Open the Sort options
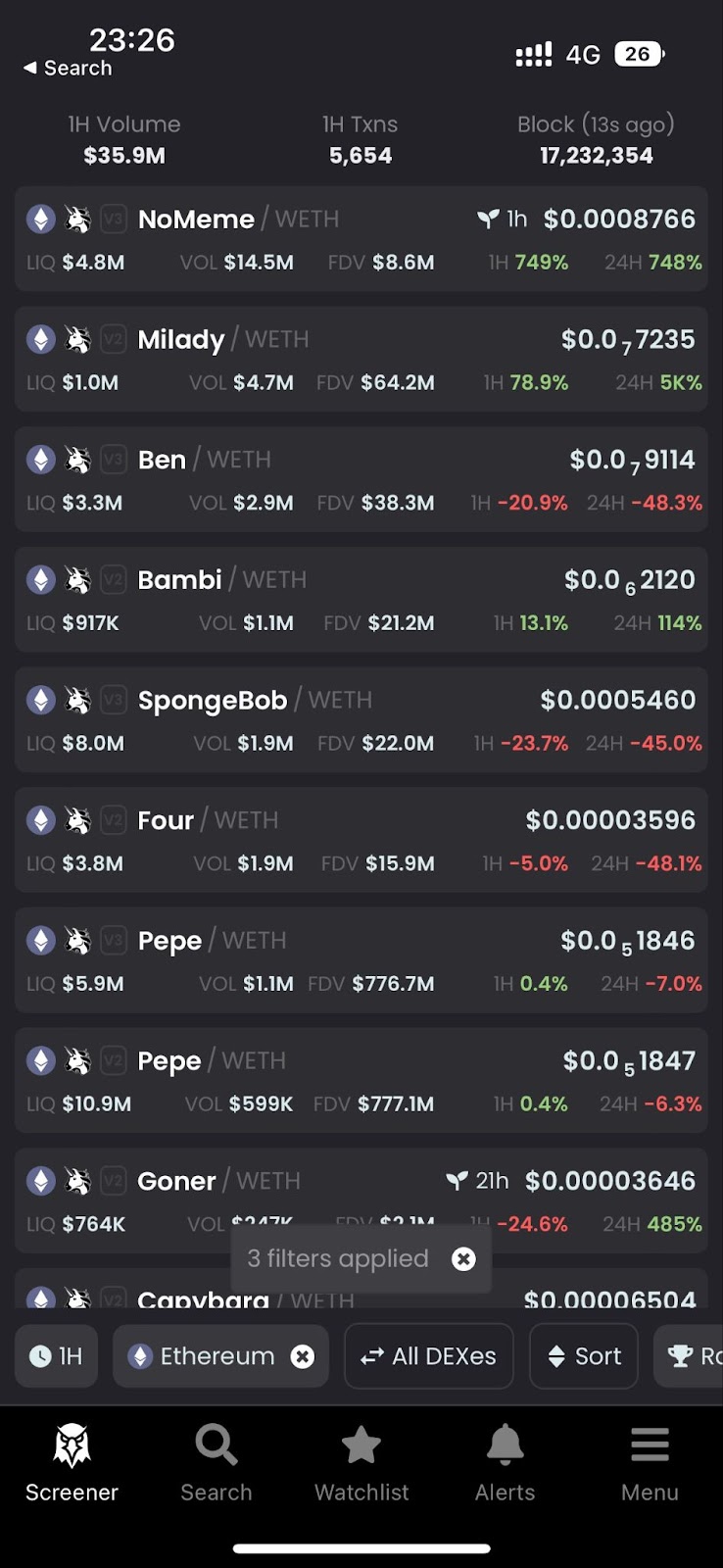 [x=584, y=1356]
